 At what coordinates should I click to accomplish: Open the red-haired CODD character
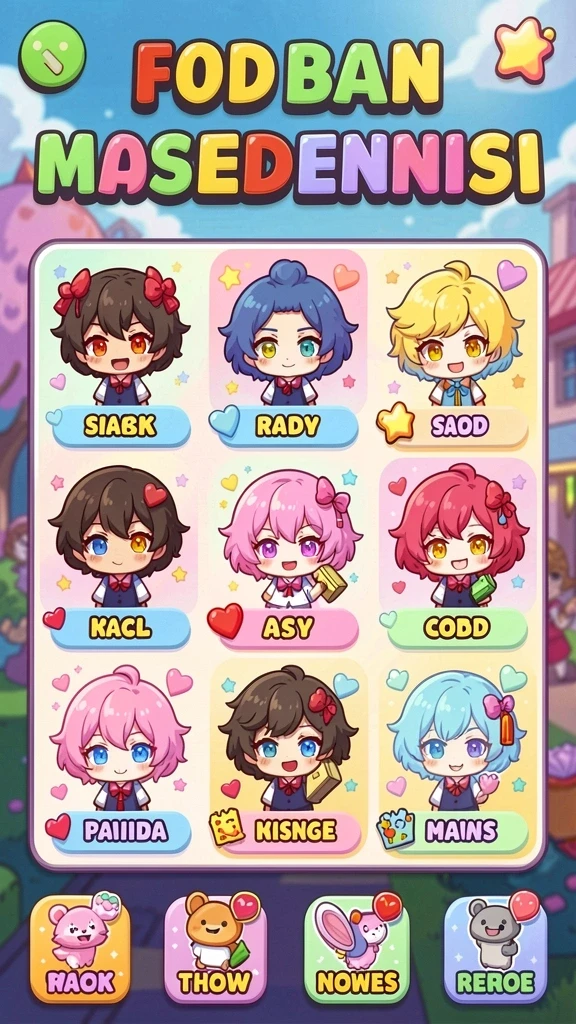(457, 555)
